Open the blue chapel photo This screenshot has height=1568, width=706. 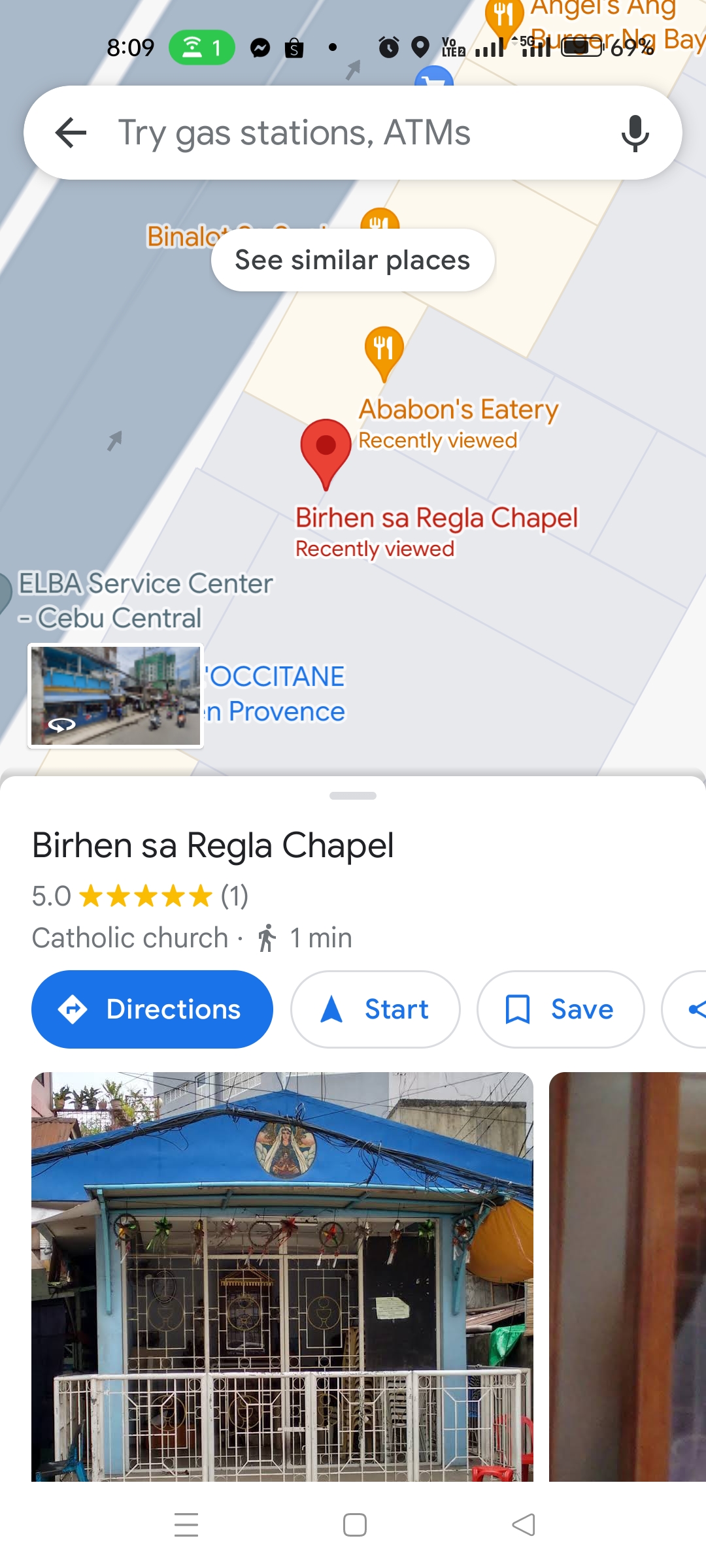point(282,1274)
